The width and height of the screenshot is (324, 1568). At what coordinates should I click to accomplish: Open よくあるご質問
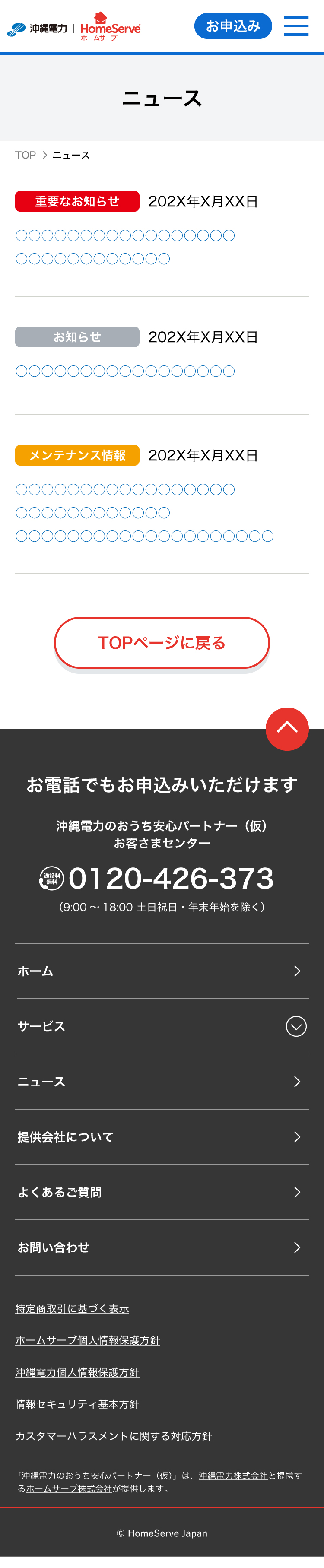point(162,1193)
